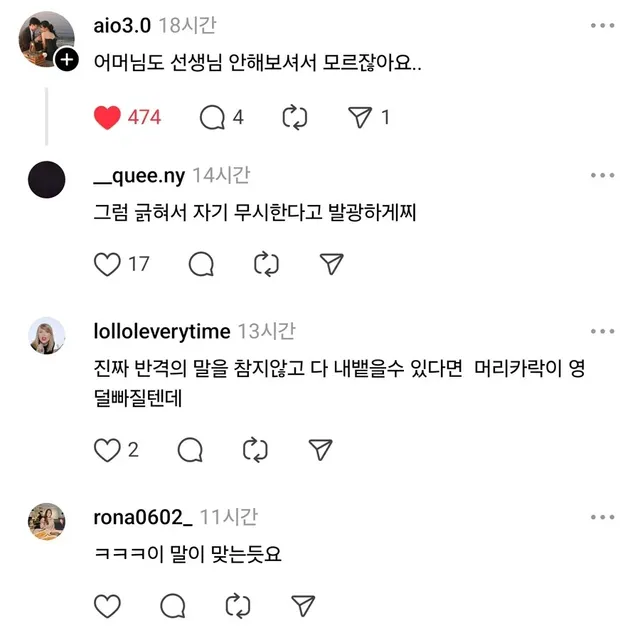Open more options for __quee.ny's comment

point(602,175)
